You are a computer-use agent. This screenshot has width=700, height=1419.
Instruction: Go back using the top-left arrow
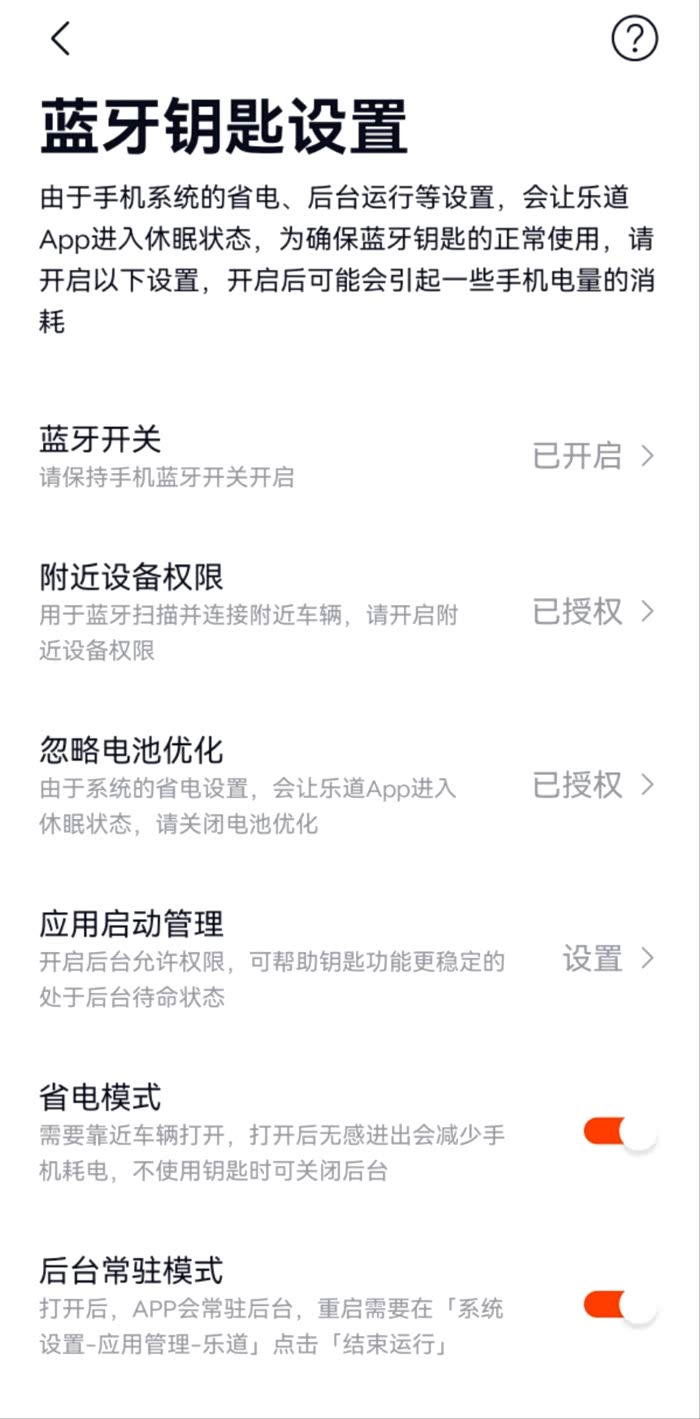point(61,39)
